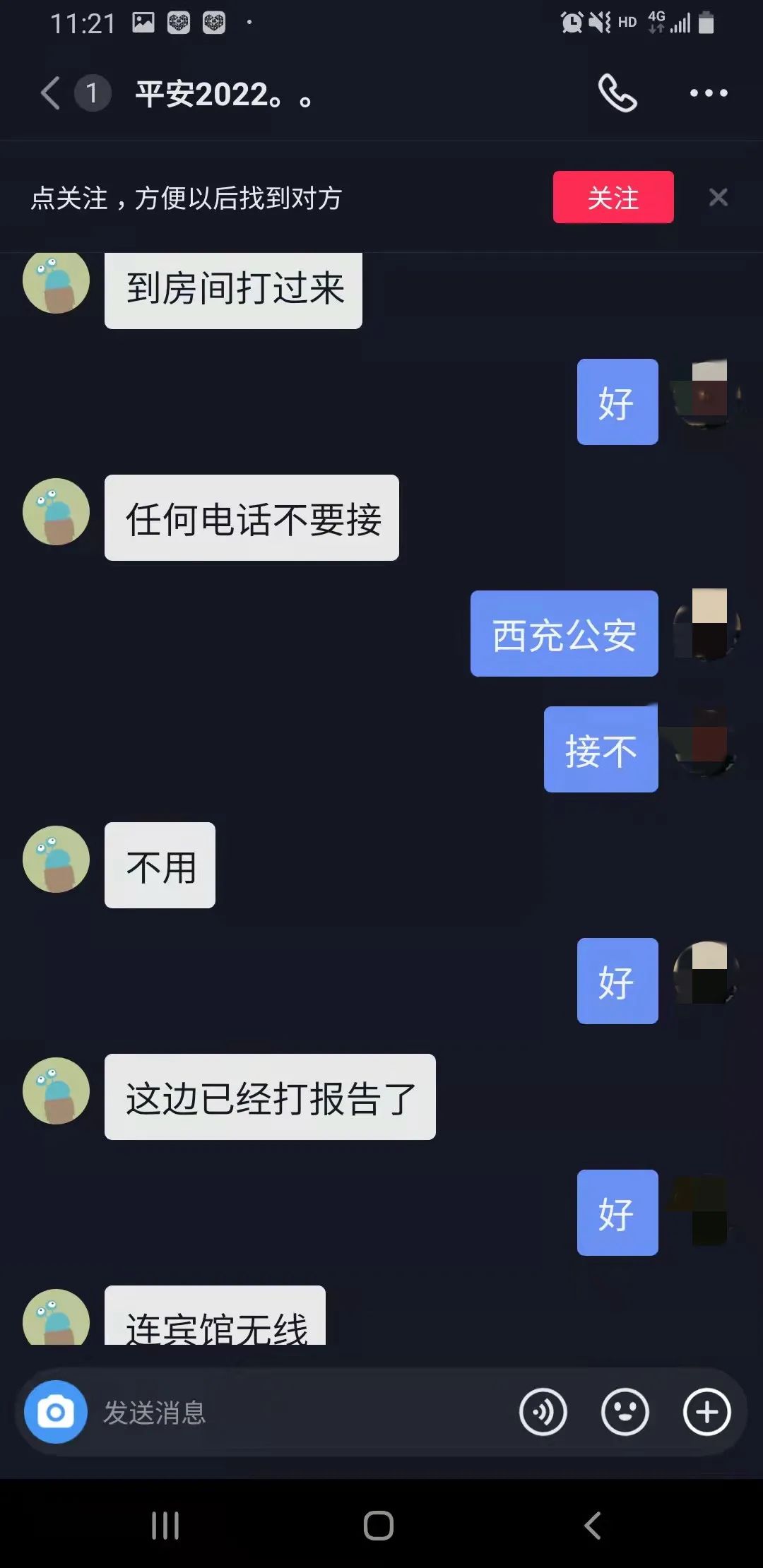Select the 西充公安 message bubble

coord(563,634)
